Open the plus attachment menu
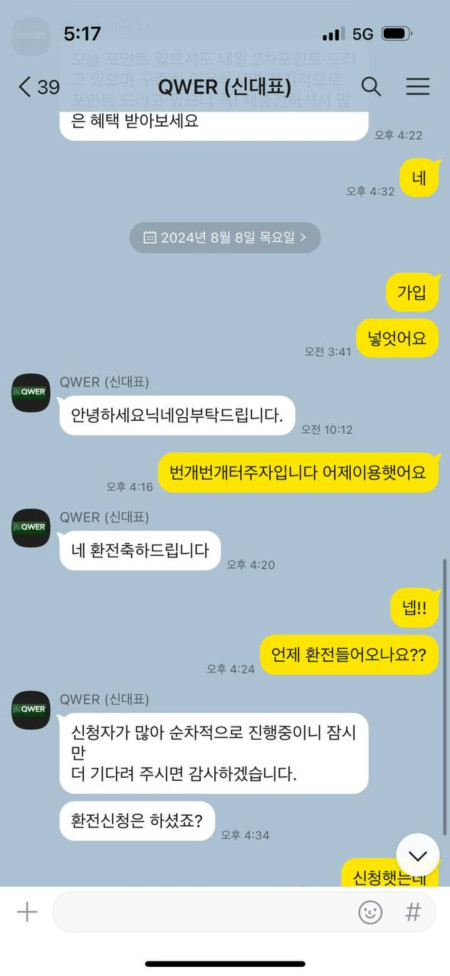Image resolution: width=450 pixels, height=976 pixels. click(27, 913)
